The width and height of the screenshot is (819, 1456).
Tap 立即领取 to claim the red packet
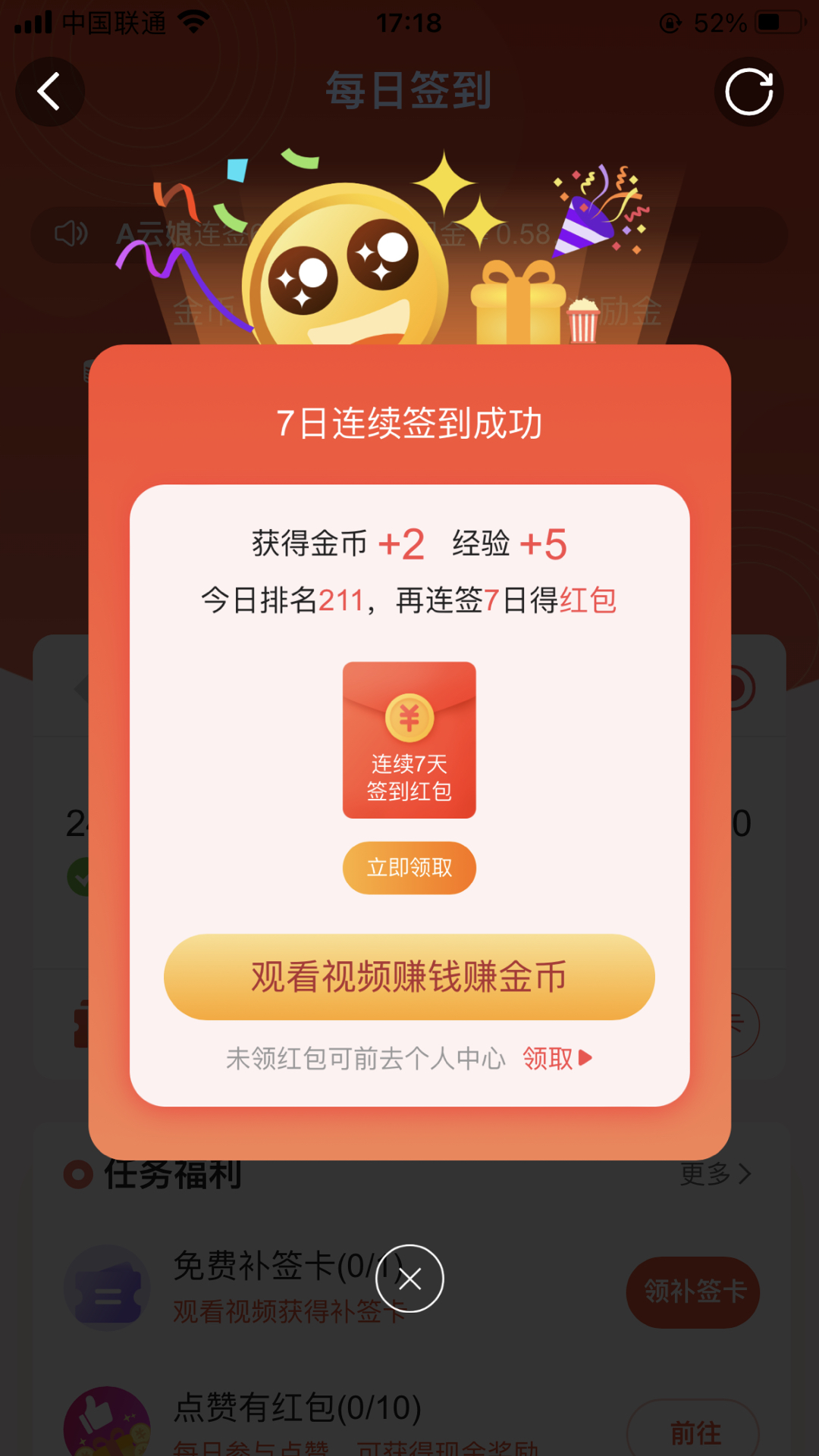pos(409,868)
